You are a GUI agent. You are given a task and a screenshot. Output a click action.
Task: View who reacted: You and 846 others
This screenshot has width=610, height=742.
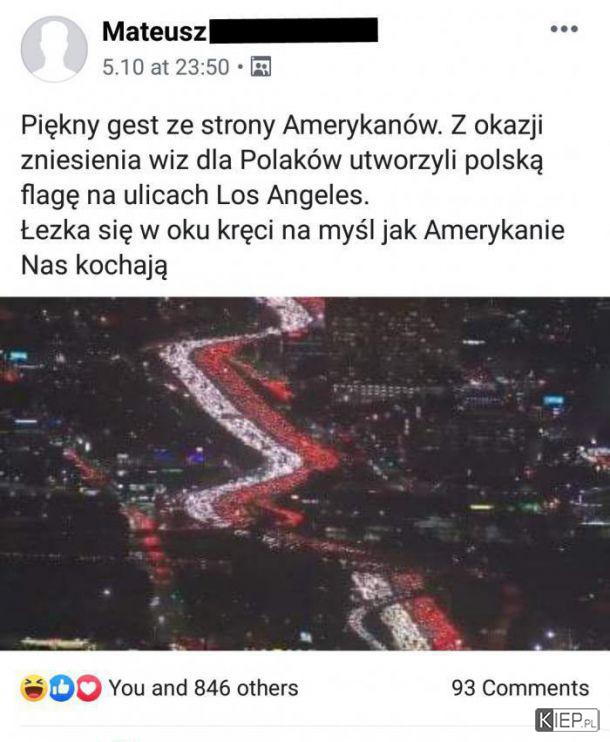point(203,688)
